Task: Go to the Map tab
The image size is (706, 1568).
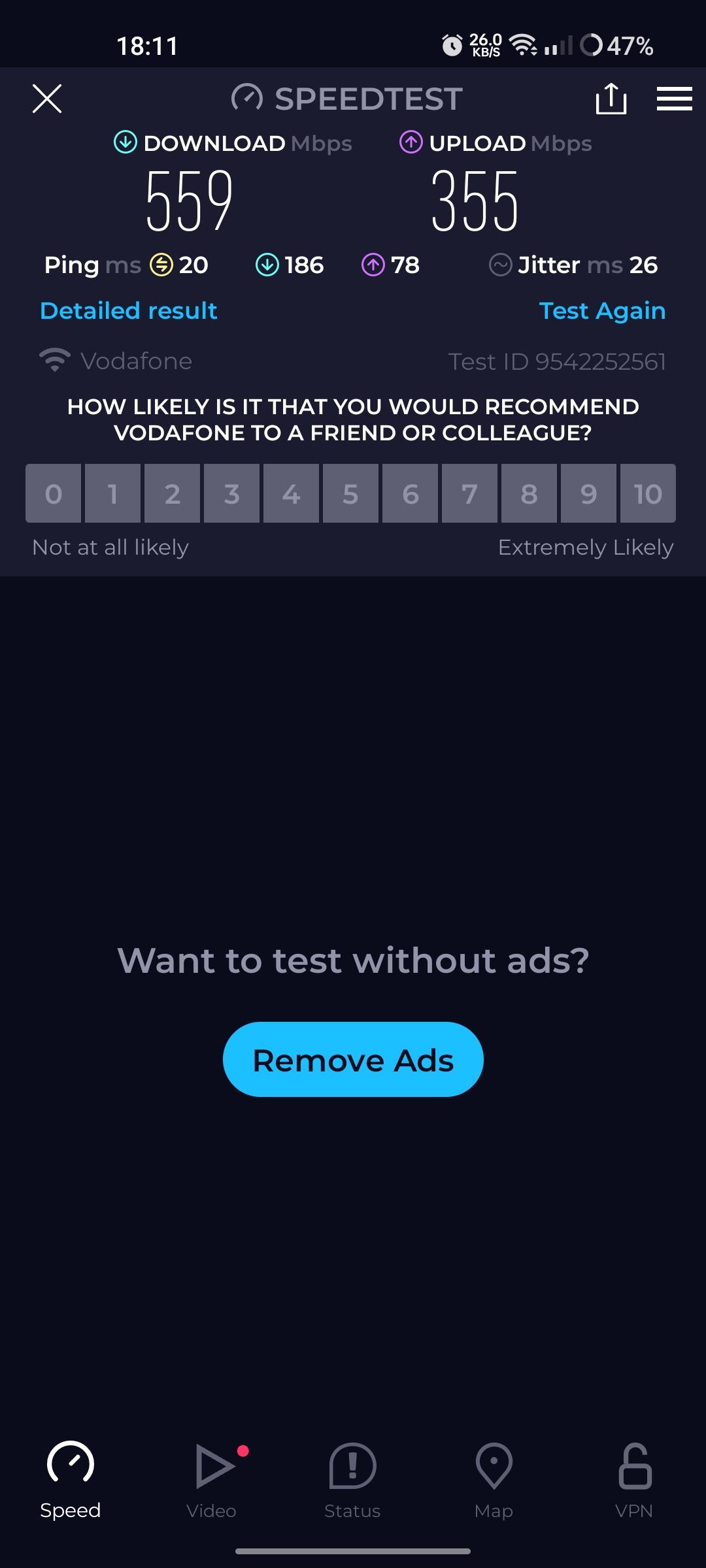Action: pyautogui.click(x=494, y=1480)
